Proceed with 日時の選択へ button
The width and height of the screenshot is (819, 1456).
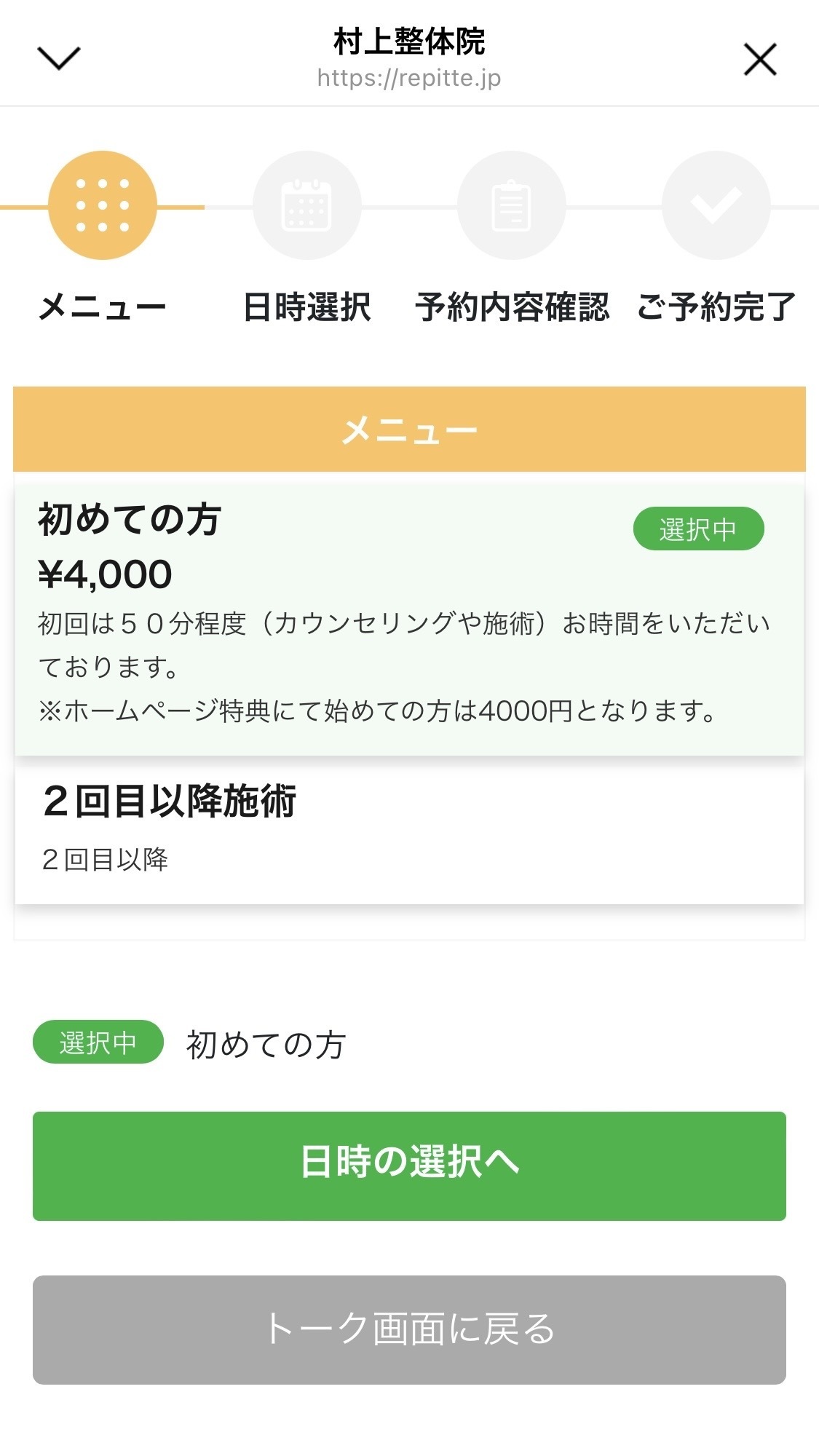(409, 1166)
